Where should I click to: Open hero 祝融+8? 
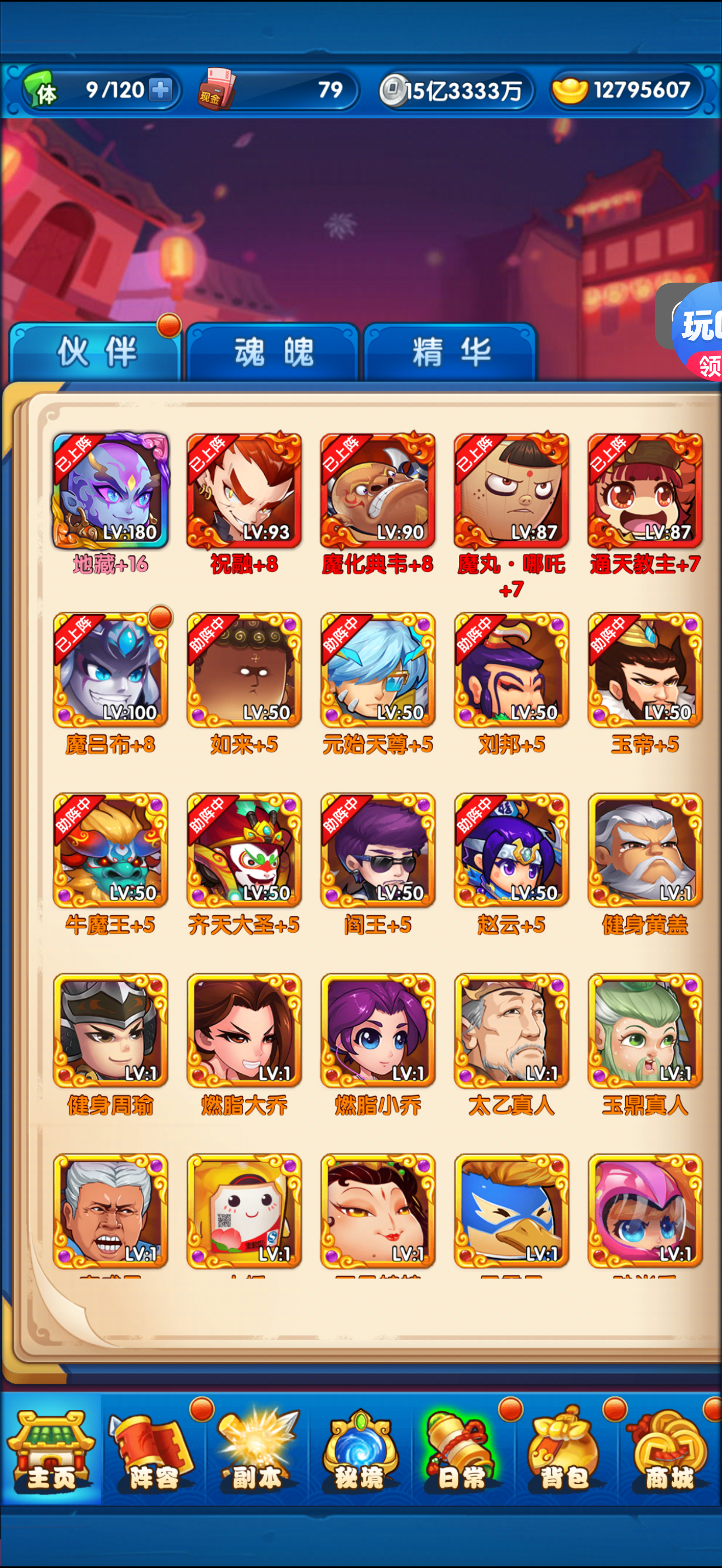(243, 490)
